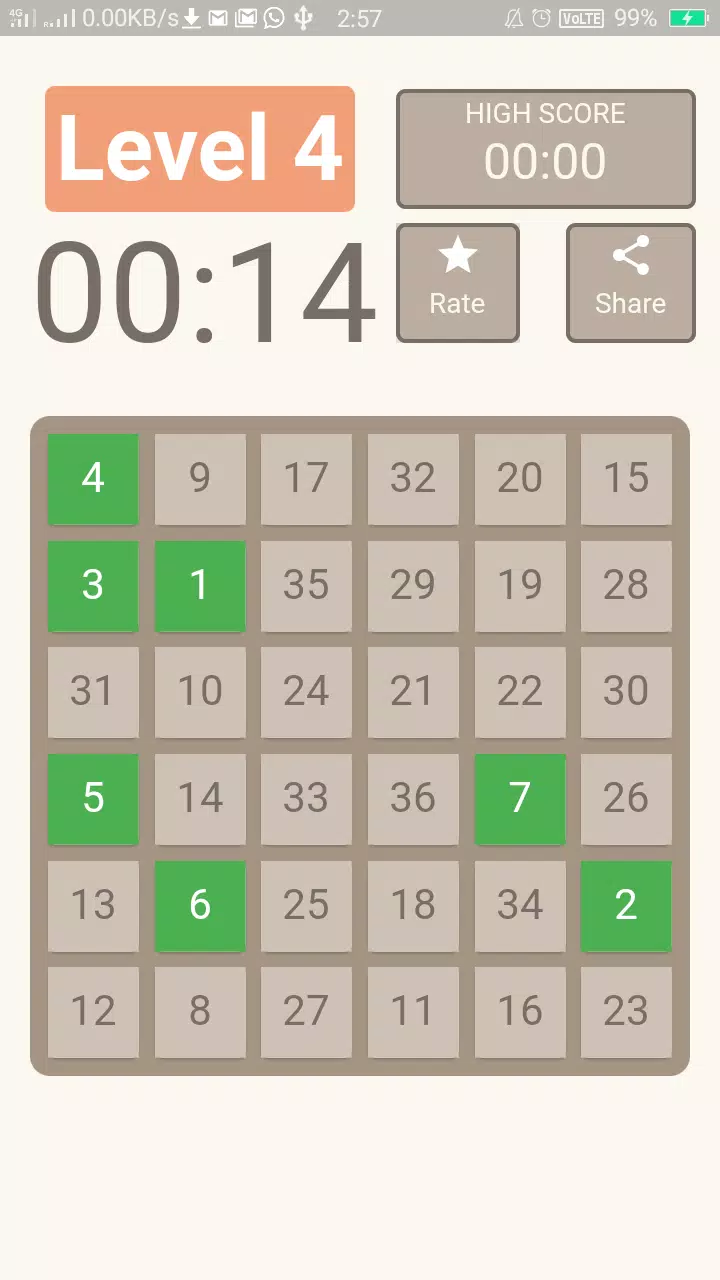Screen dimensions: 720x1280
Task: Tap the Level 4 badge
Action: (200, 148)
